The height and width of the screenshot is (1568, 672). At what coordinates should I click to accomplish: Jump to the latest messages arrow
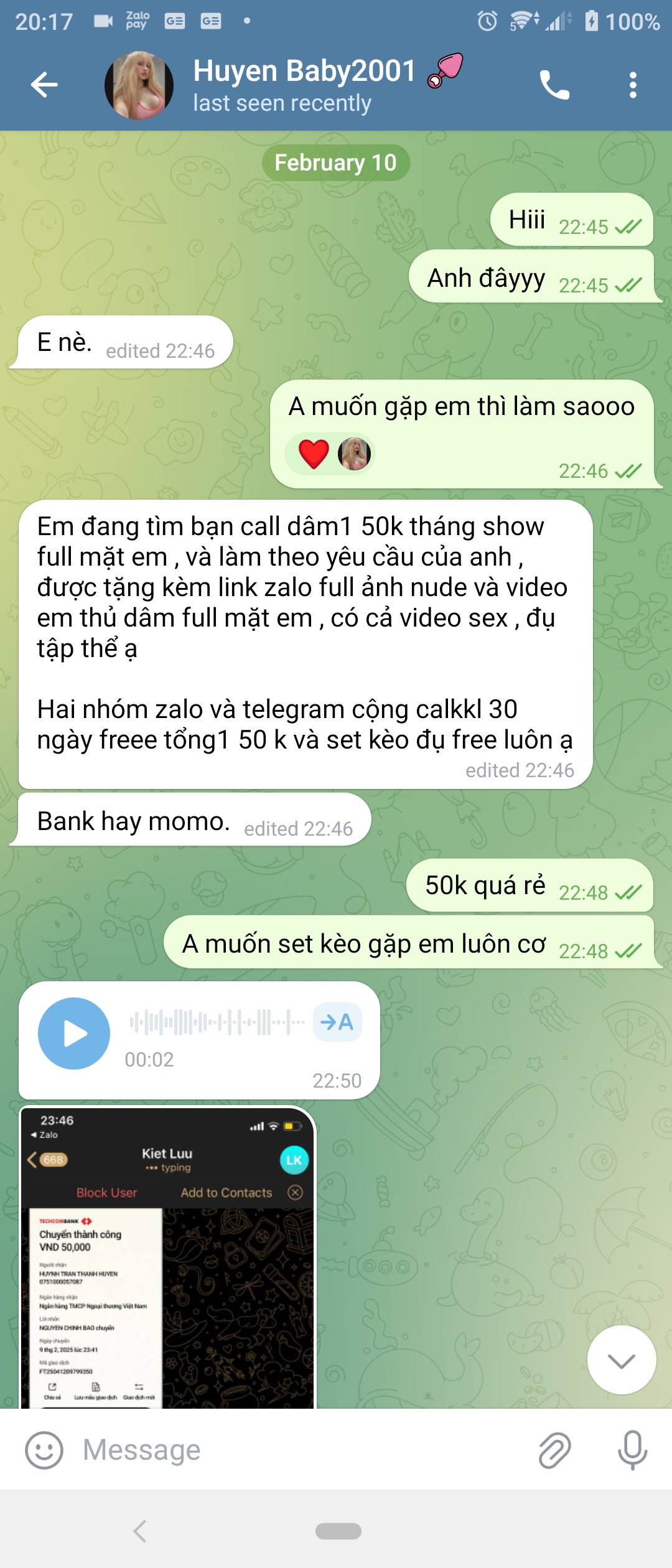[622, 1360]
